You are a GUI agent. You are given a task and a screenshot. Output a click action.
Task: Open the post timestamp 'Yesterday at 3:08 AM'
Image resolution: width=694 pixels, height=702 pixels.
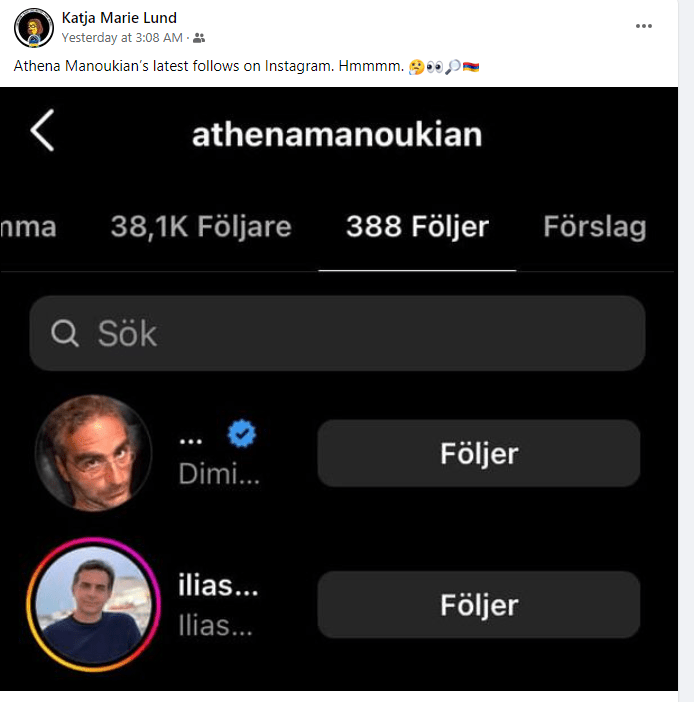pos(122,38)
